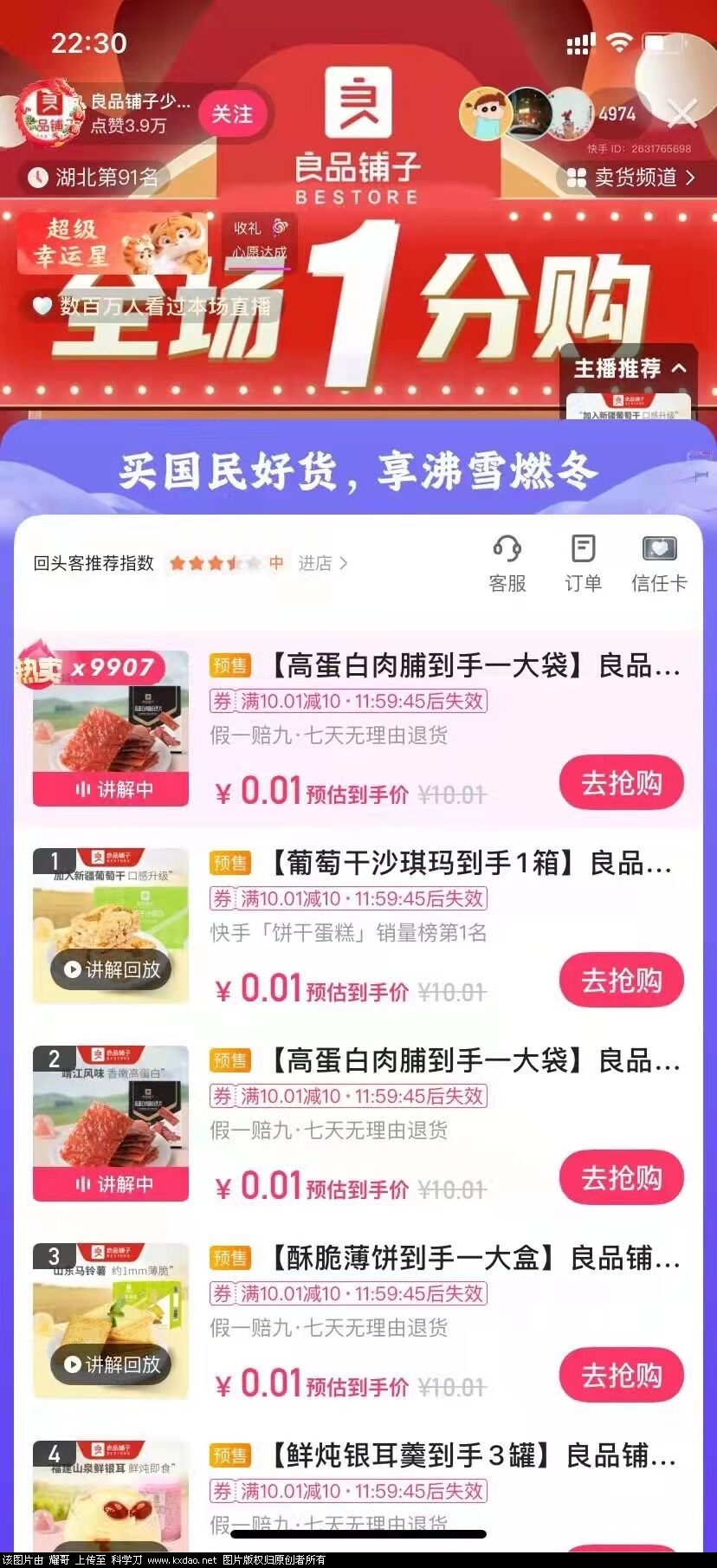This screenshot has width=717, height=1568.
Task: Buy the 葡萄干沙琪玛 with 去抢购
Action: click(621, 981)
